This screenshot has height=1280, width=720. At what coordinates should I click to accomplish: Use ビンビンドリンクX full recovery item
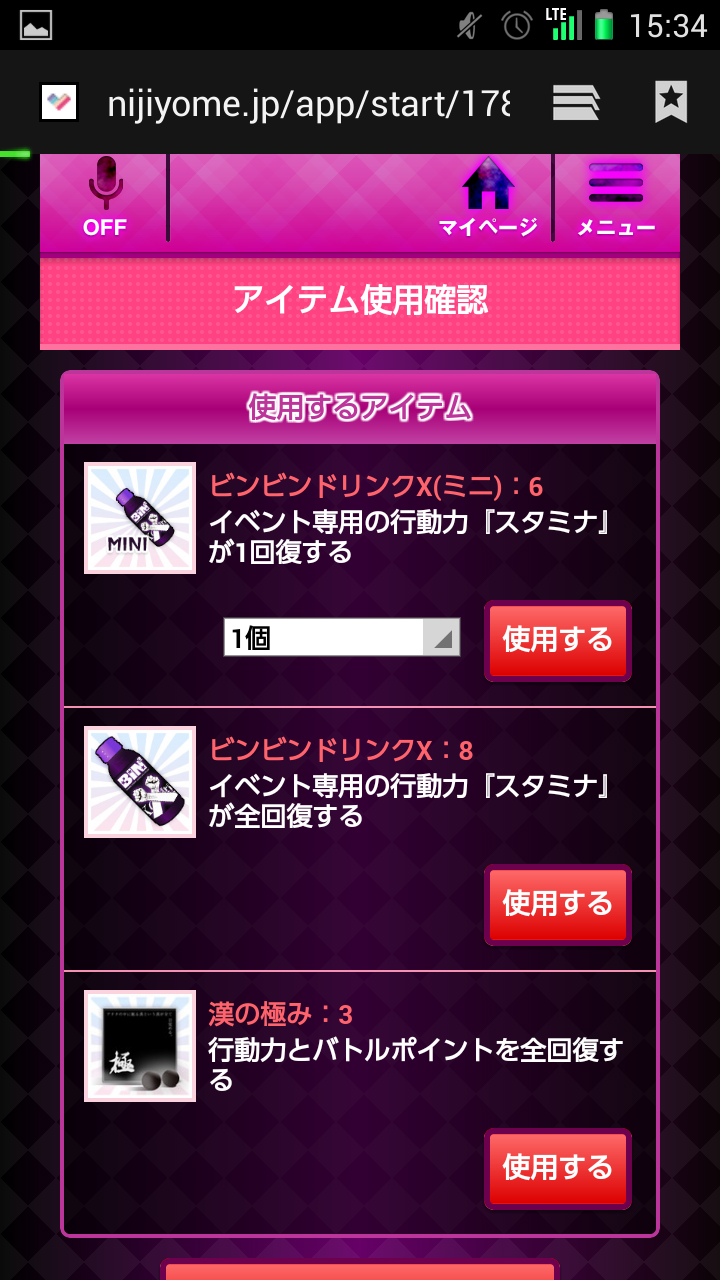[557, 904]
